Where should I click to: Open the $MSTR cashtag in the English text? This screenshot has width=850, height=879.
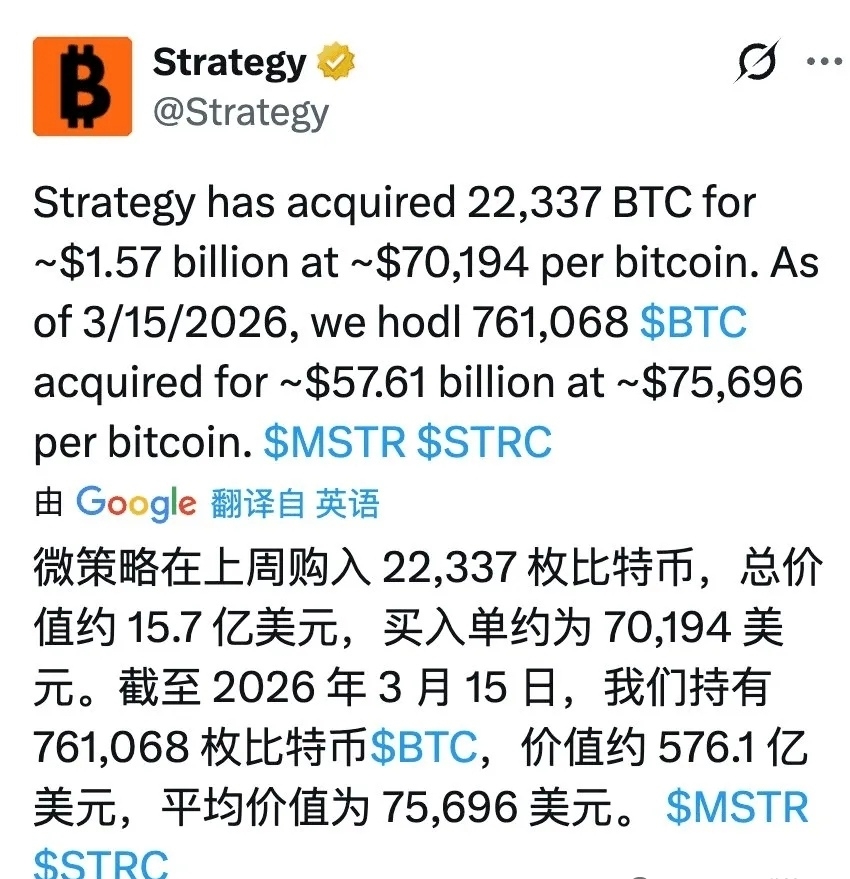pyautogui.click(x=334, y=442)
